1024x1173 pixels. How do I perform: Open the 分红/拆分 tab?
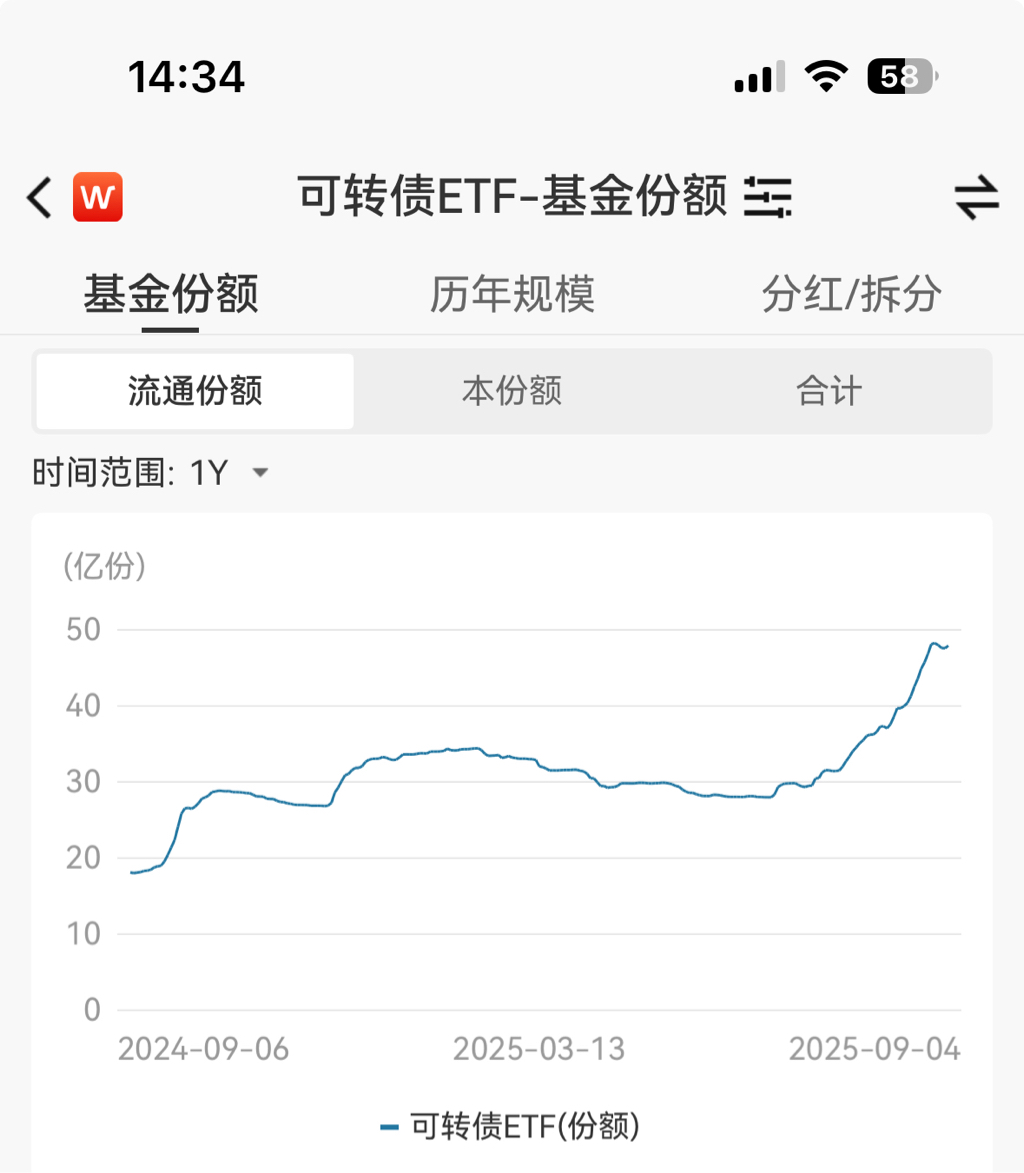click(851, 295)
